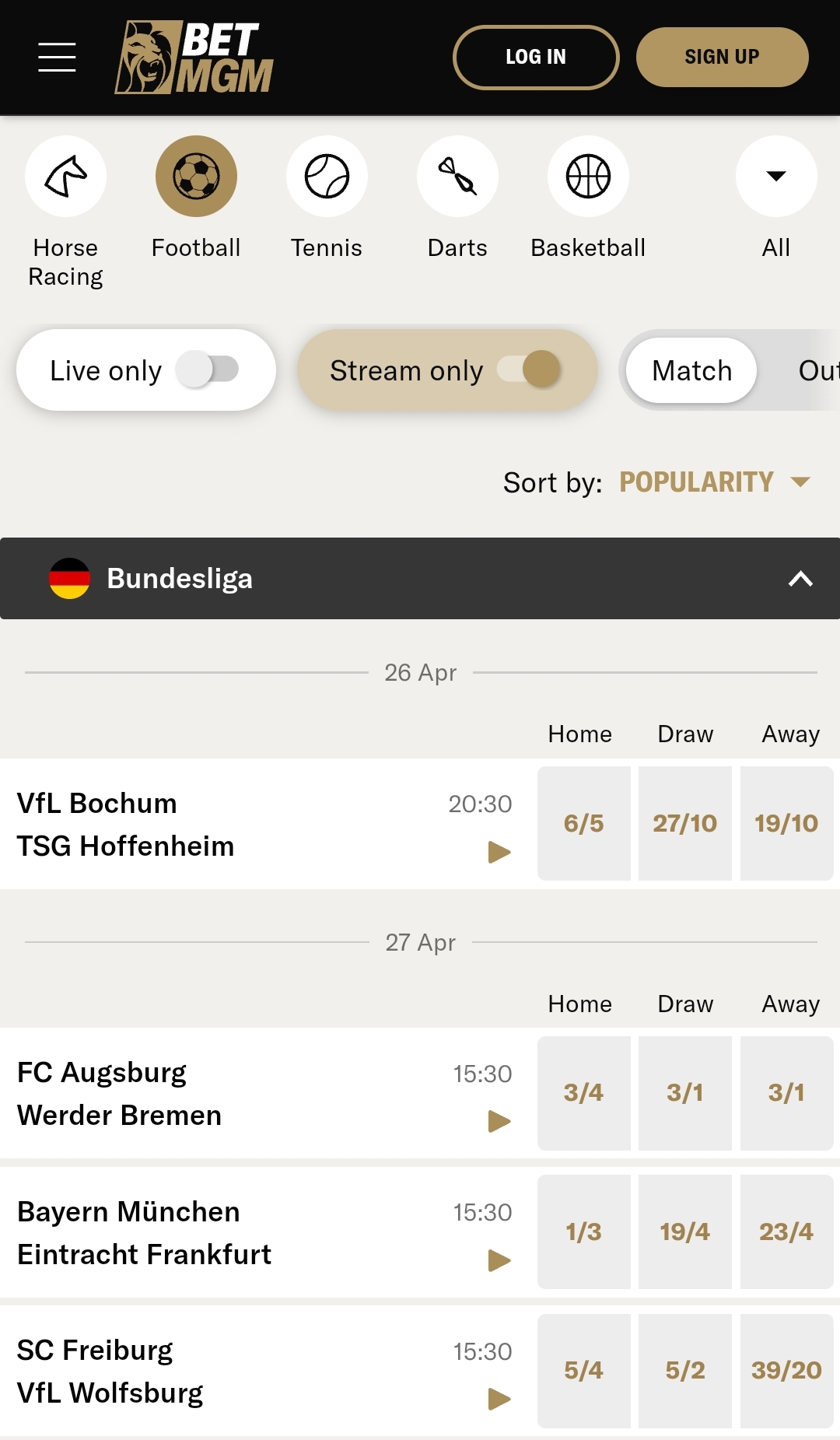Viewport: 840px width, 1440px height.
Task: Open the hamburger menu
Action: [x=56, y=55]
